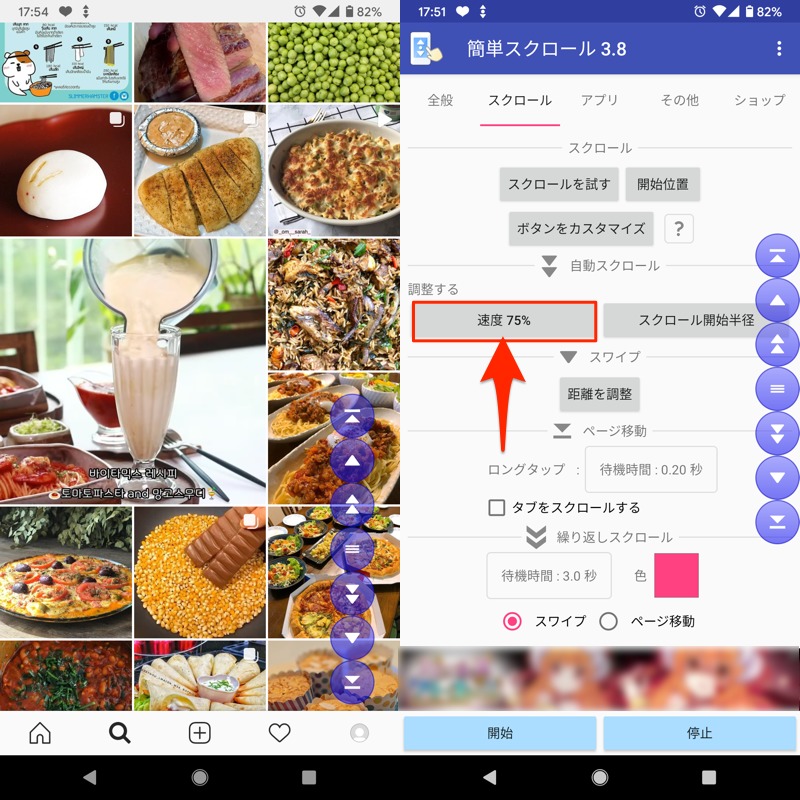Open the overflow menu in 簡単スクロール
The height and width of the screenshot is (800, 800).
pos(779,49)
